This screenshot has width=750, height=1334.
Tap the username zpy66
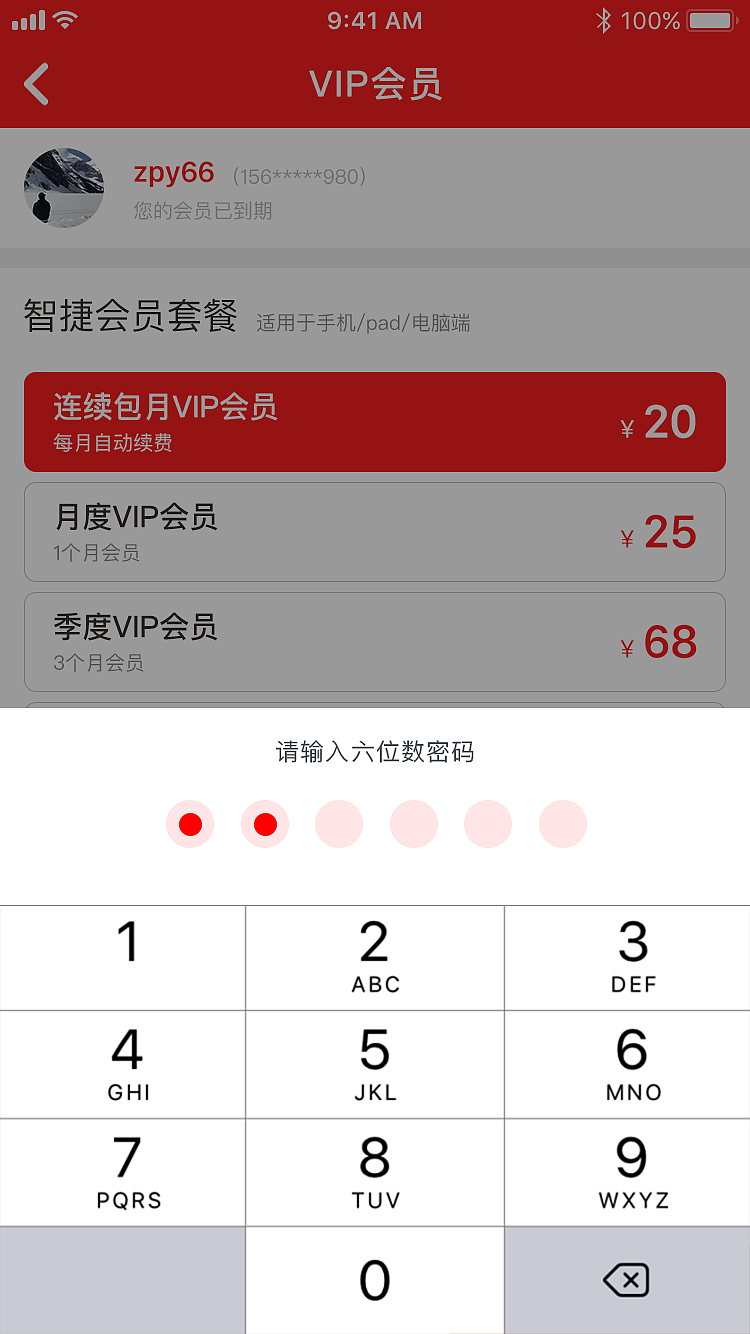pyautogui.click(x=174, y=173)
